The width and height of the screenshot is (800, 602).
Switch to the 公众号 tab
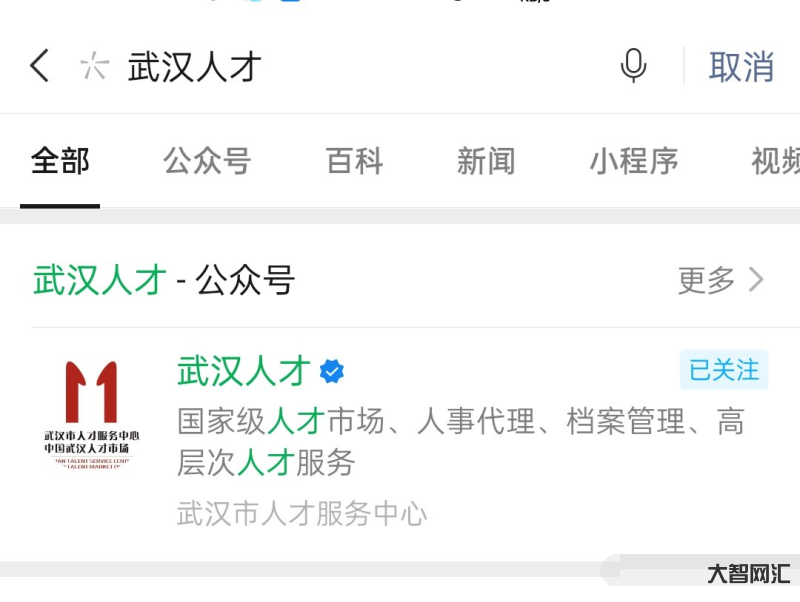[207, 161]
